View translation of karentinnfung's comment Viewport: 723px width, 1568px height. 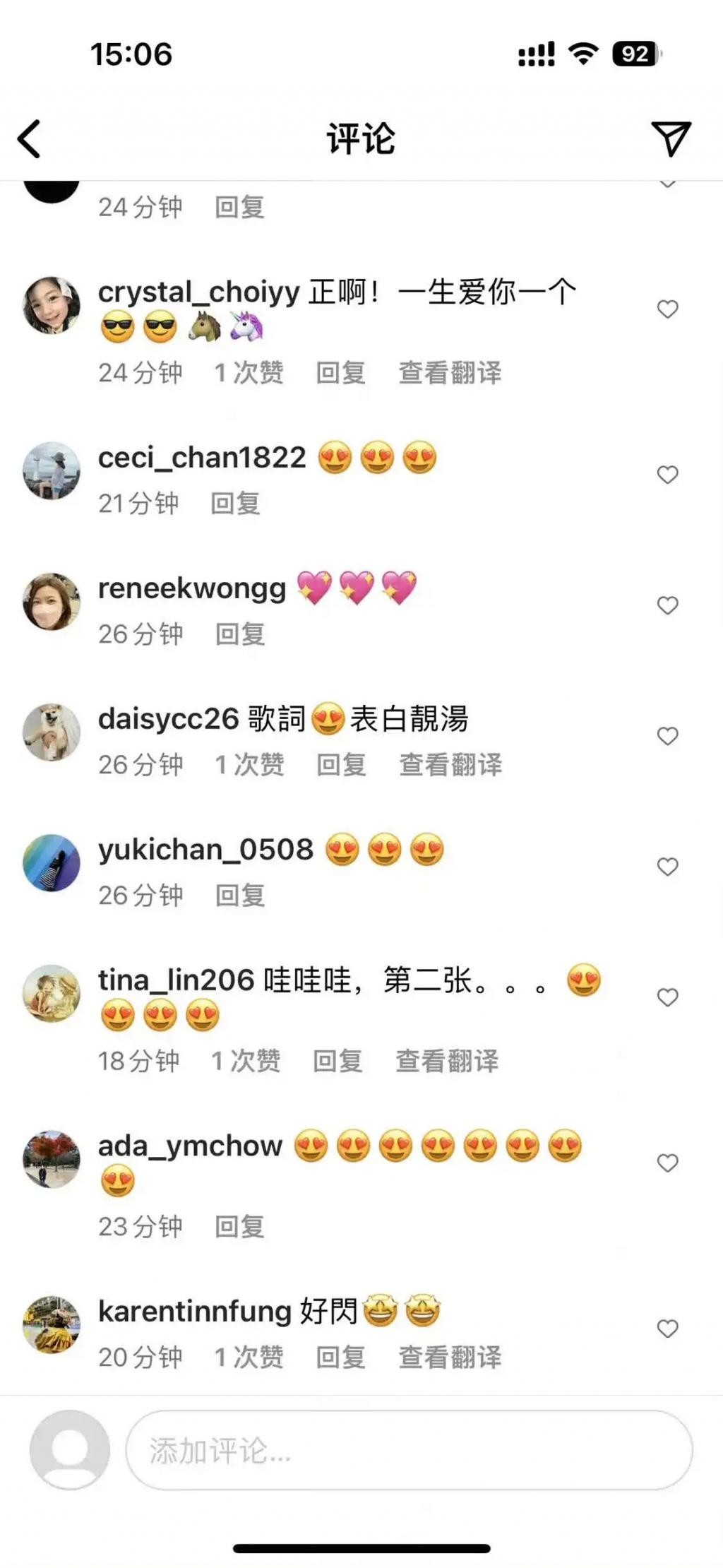(x=450, y=1358)
